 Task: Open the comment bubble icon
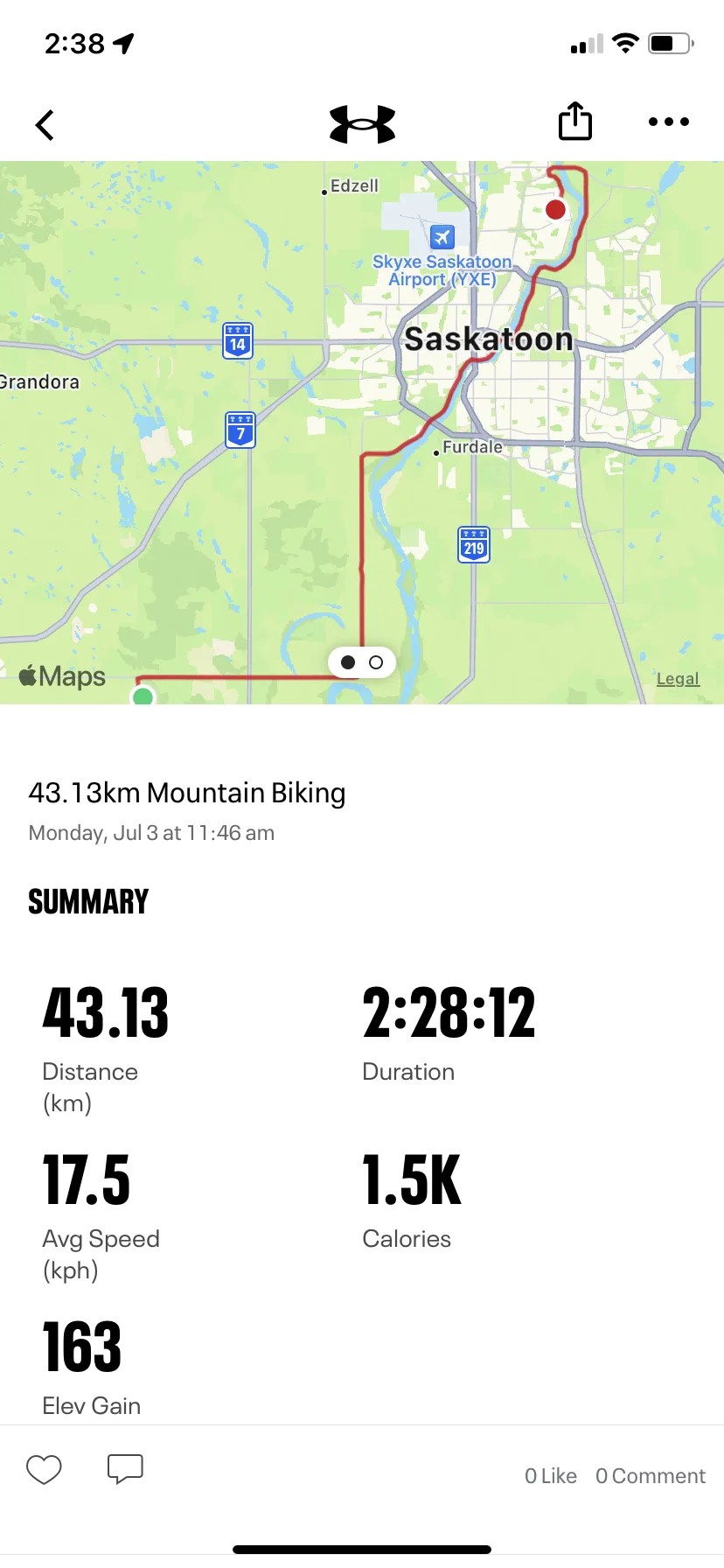(x=125, y=1469)
